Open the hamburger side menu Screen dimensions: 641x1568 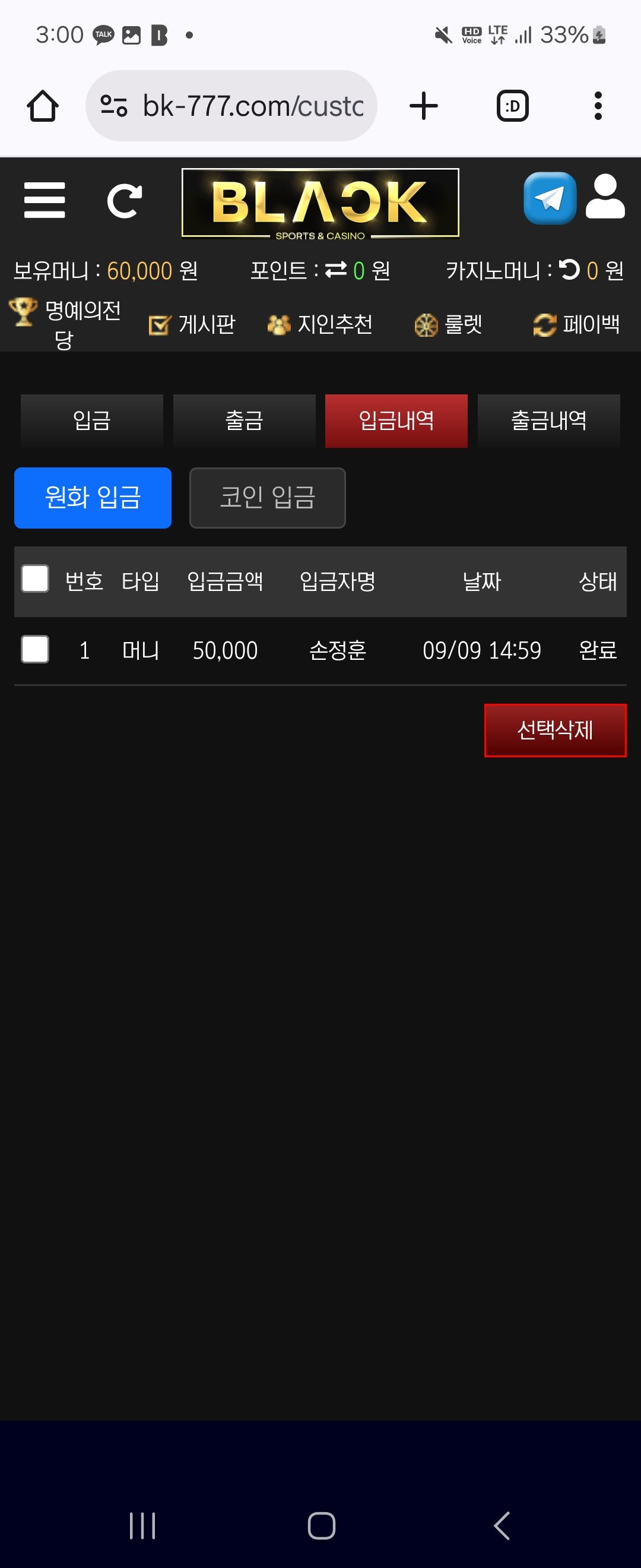coord(45,200)
